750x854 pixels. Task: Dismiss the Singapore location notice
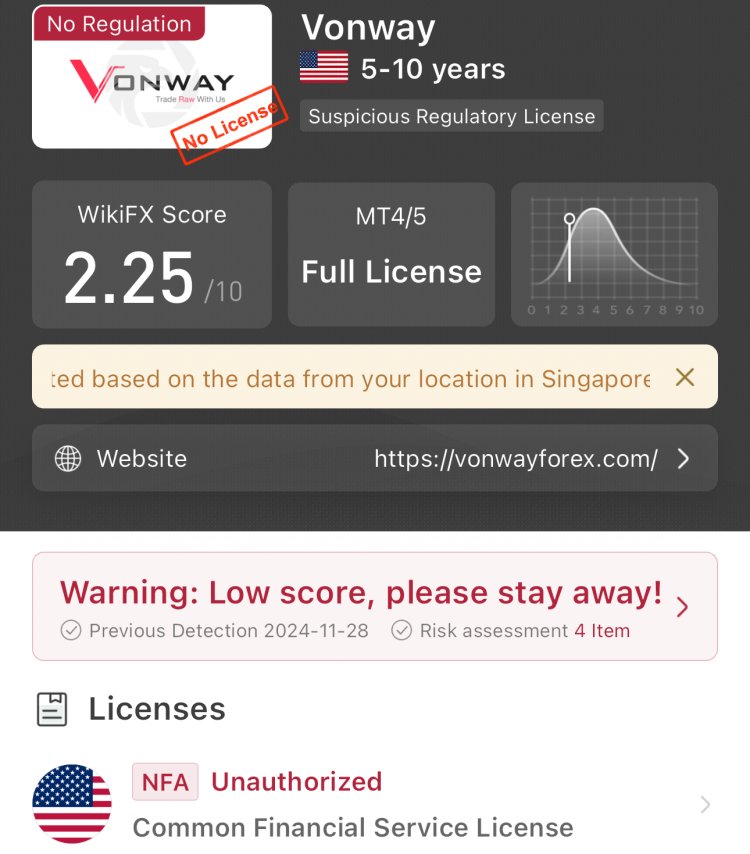684,377
